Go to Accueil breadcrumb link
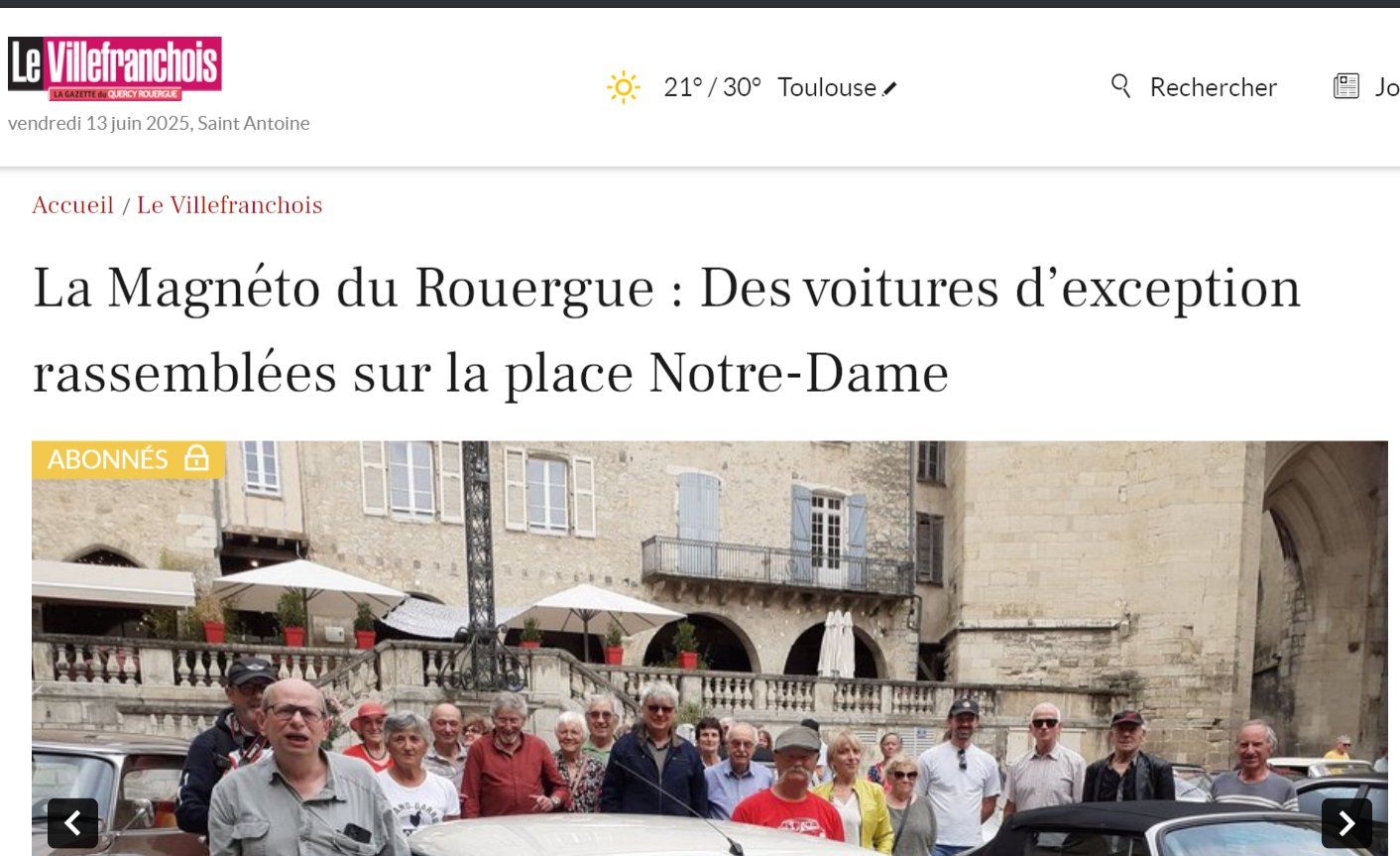The image size is (1400, 856). 73,205
